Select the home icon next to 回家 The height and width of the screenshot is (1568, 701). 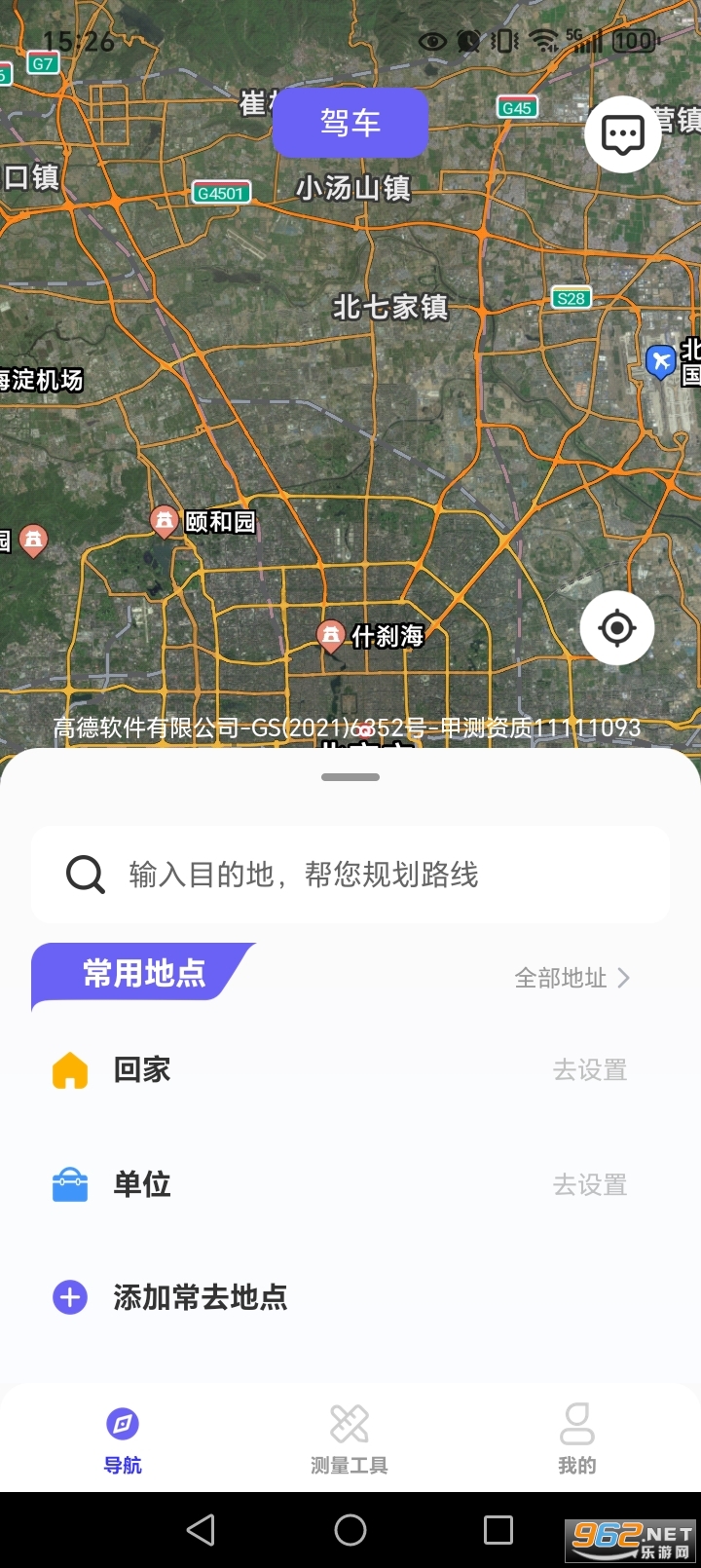[x=68, y=1069]
